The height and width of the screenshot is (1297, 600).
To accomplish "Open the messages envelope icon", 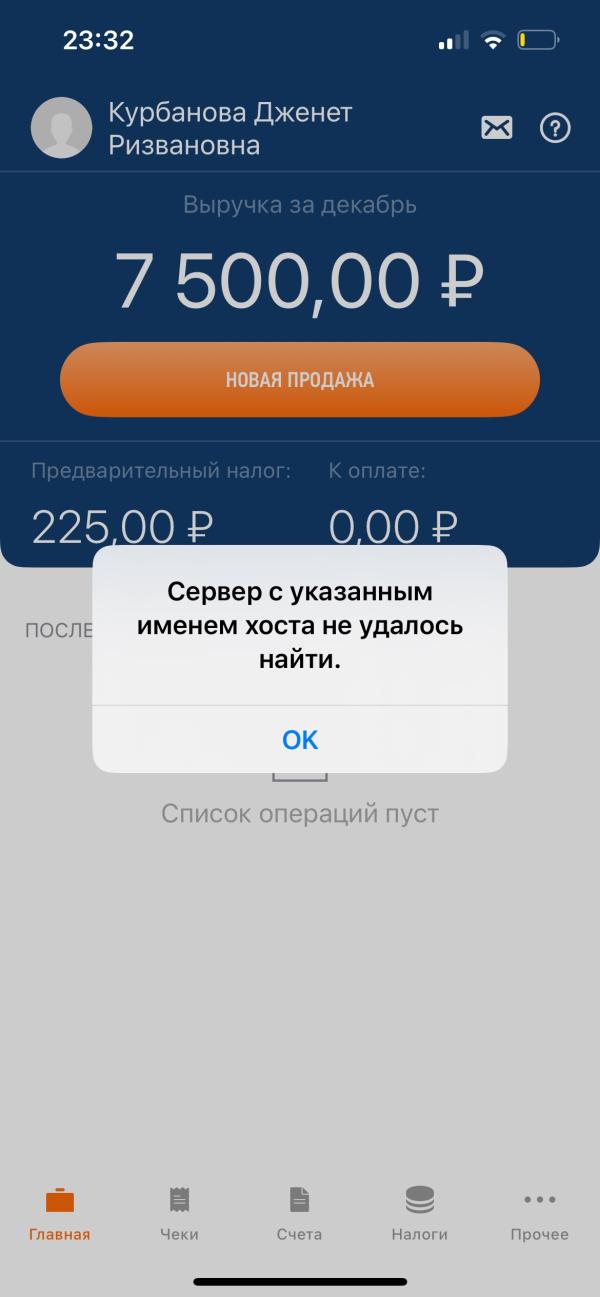I will coord(497,128).
